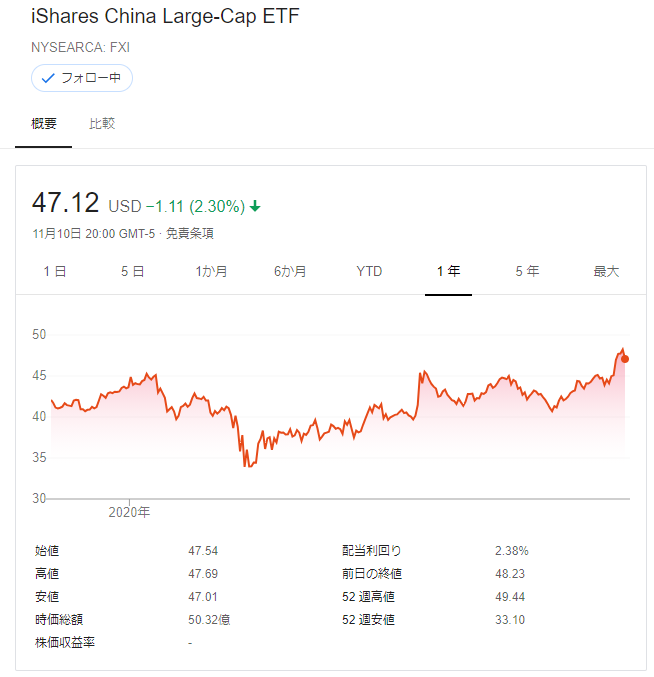654x677 pixels.
Task: Toggle the フォロー中 follow button
Action: [82, 78]
